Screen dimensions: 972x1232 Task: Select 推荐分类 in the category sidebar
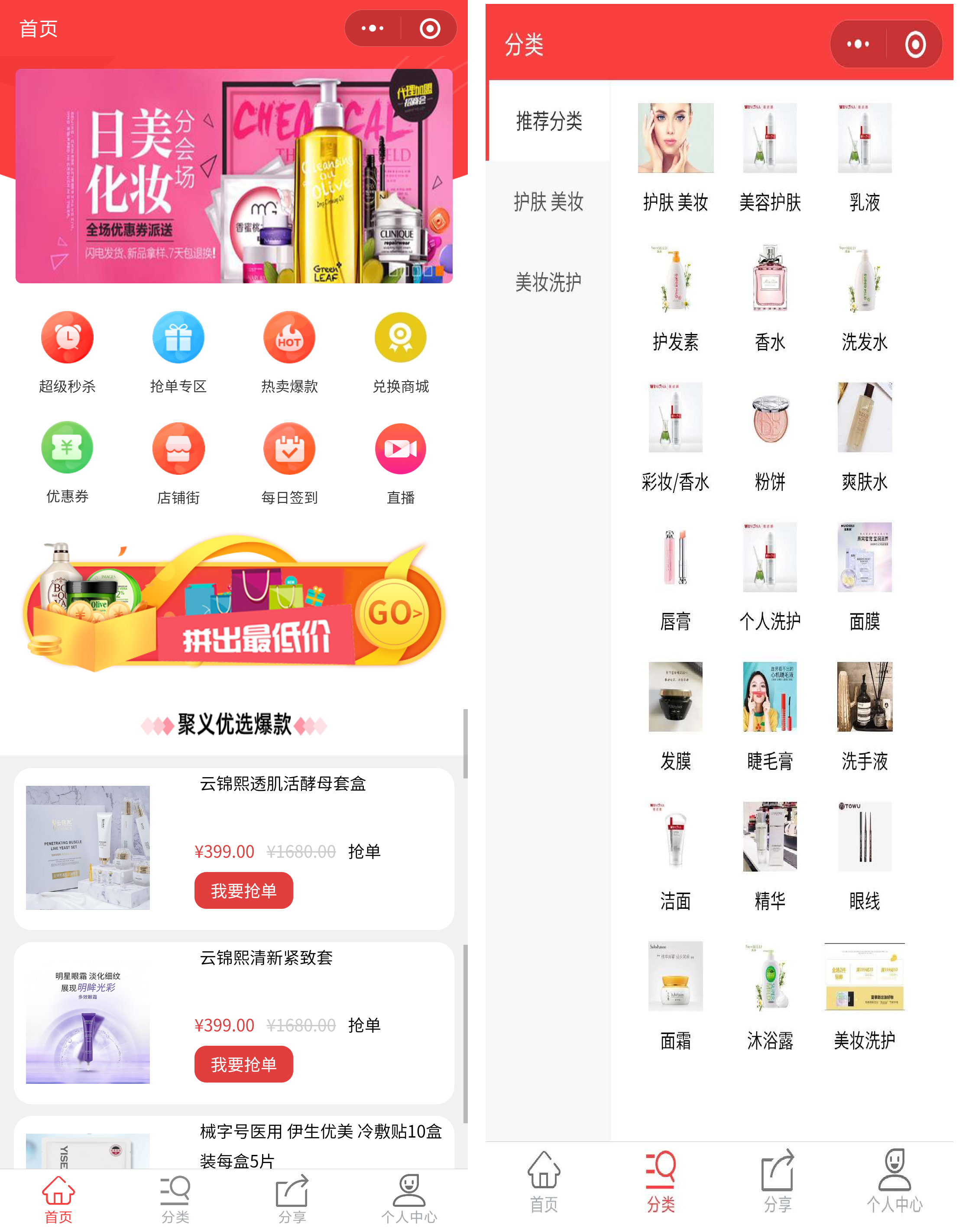pos(549,121)
